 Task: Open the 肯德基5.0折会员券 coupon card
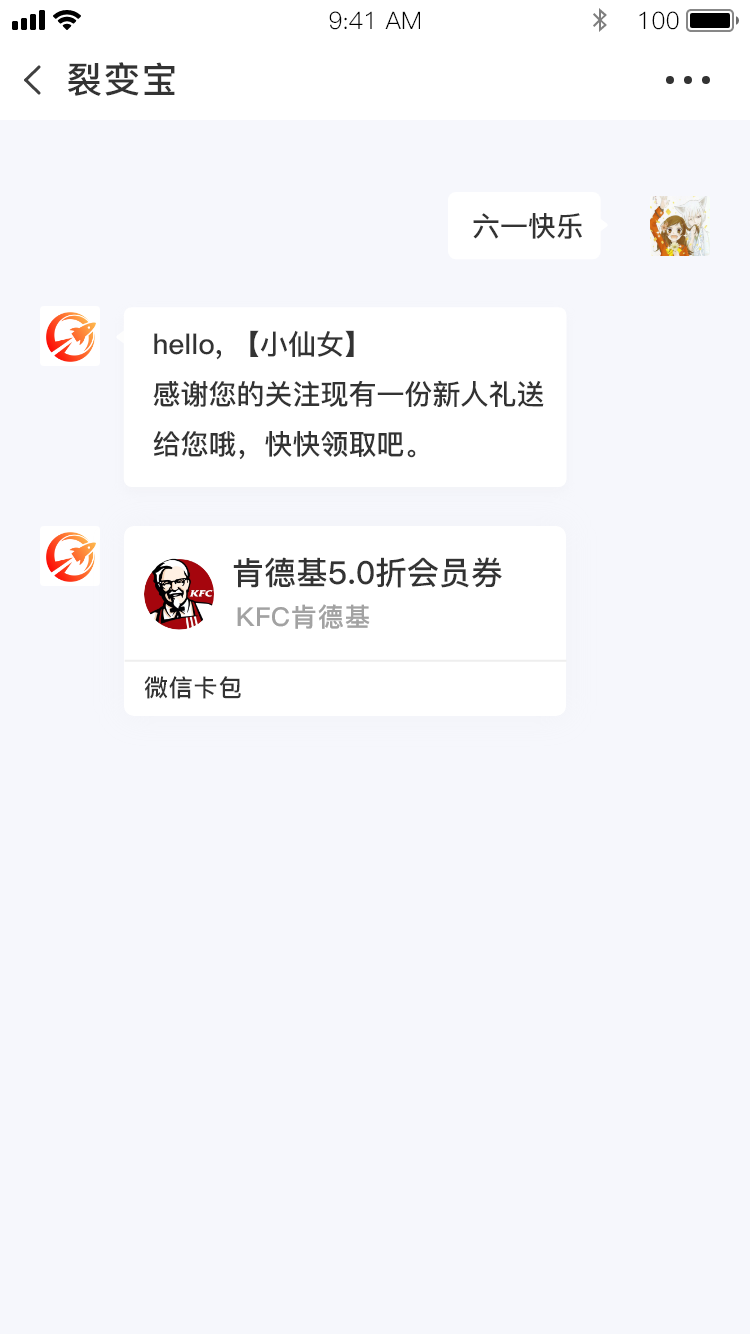pyautogui.click(x=345, y=595)
